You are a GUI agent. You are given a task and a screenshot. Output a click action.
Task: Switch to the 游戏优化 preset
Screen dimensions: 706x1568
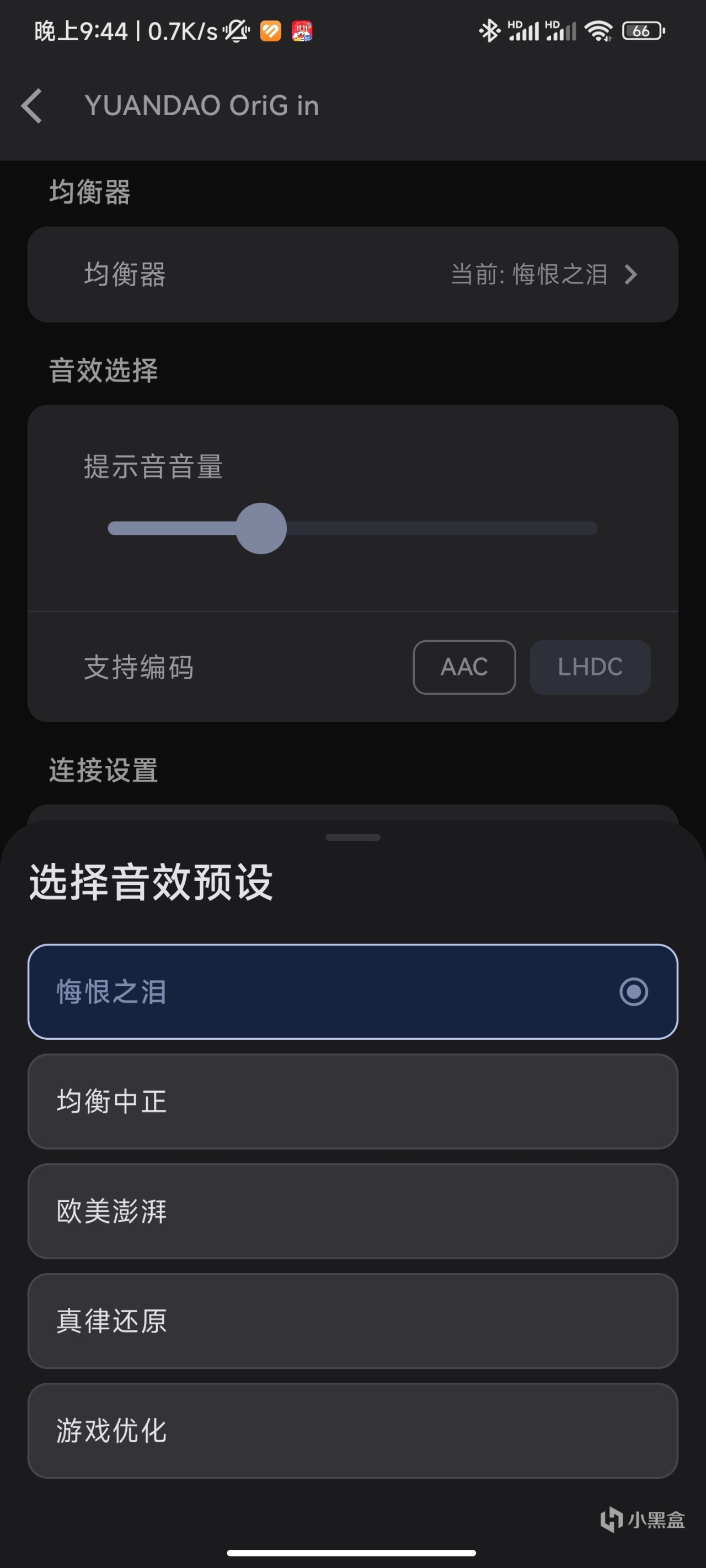pos(352,1430)
